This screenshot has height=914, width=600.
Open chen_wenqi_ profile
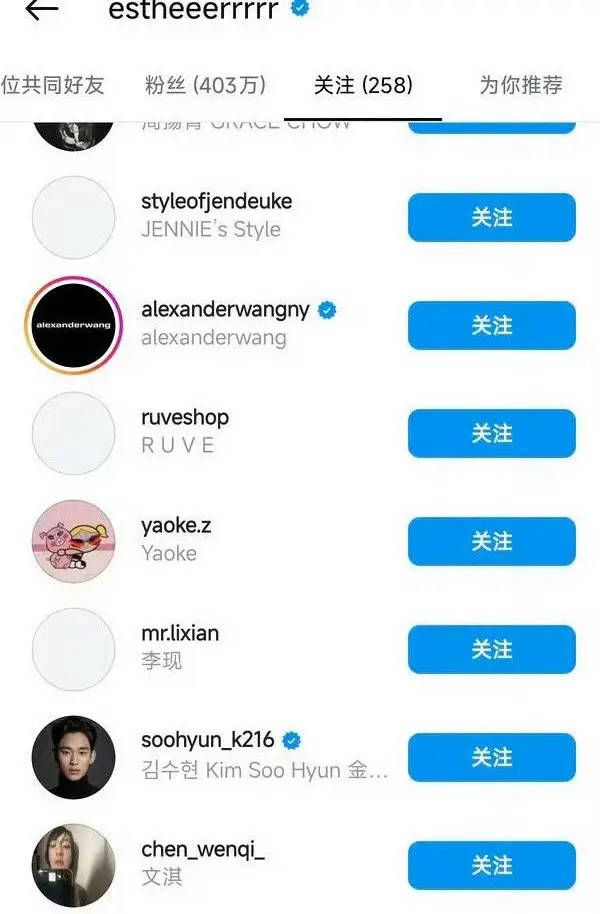(203, 851)
